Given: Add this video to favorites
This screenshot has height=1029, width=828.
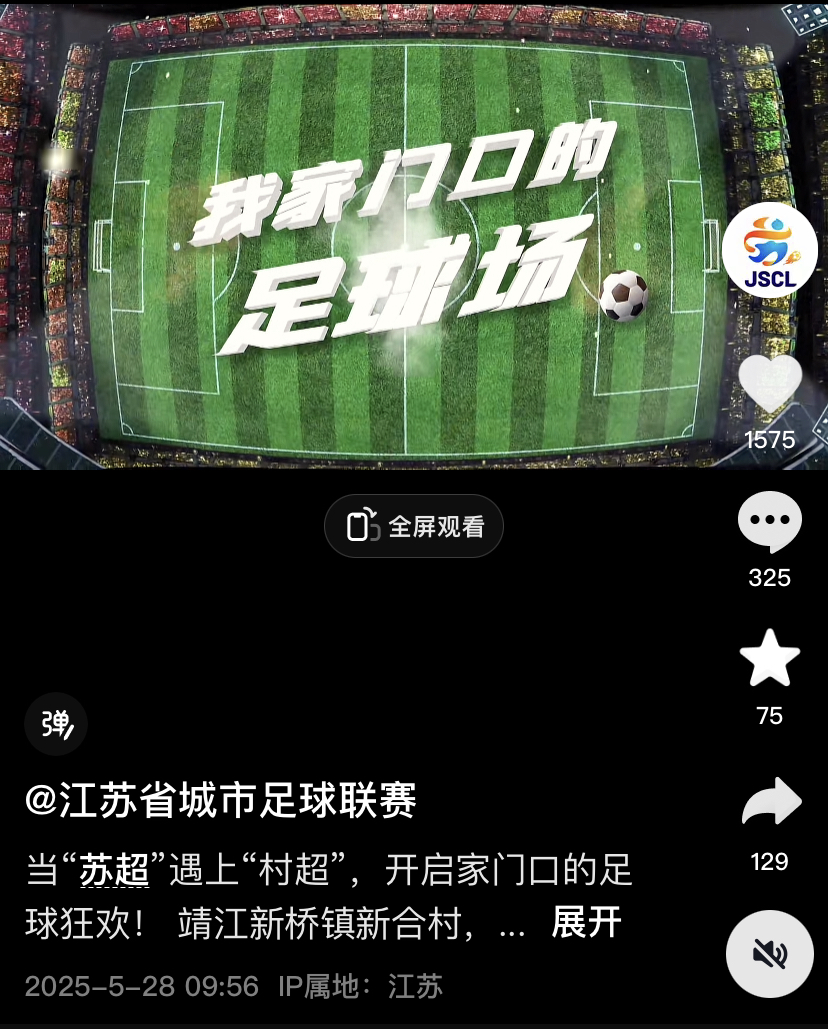Looking at the screenshot, I should click(770, 659).
